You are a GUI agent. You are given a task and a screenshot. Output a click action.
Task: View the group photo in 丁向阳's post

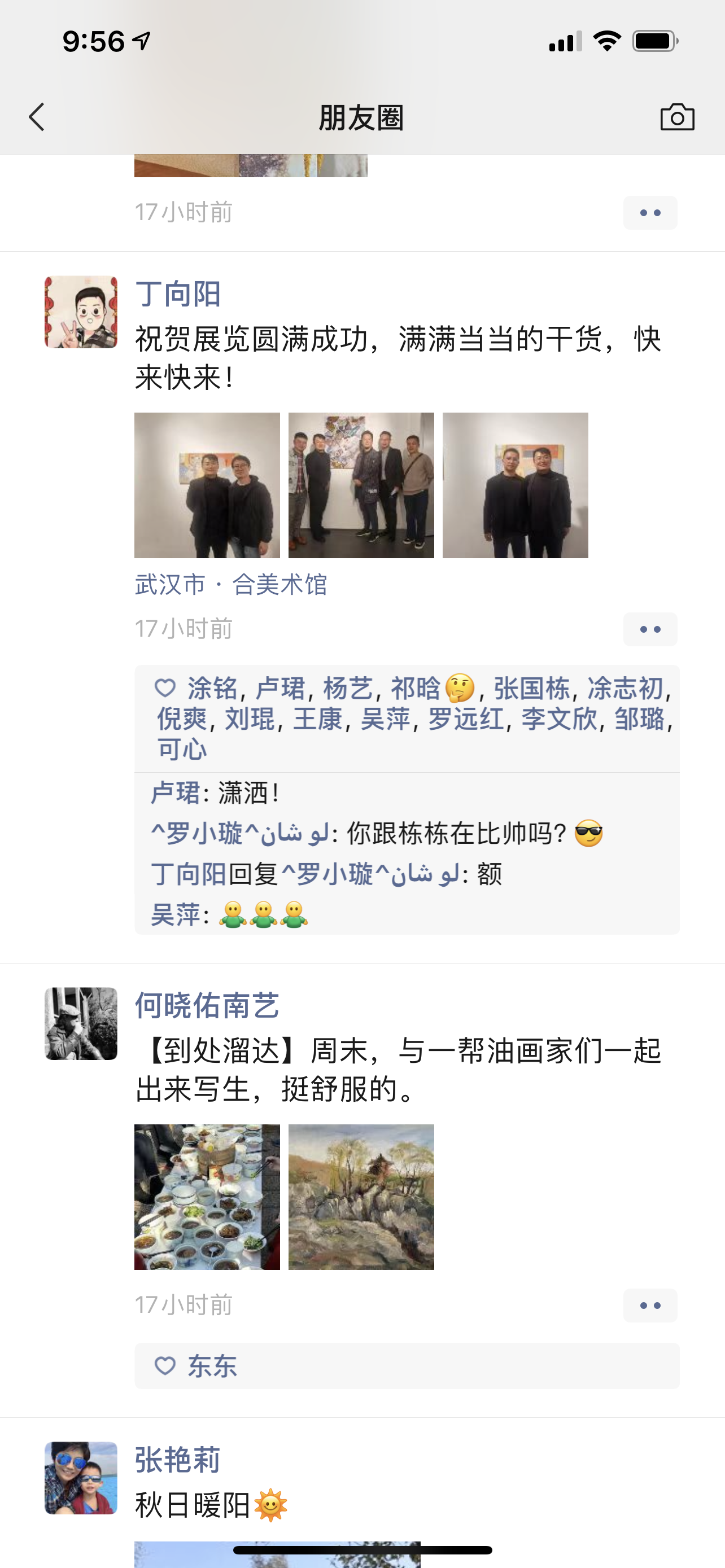click(x=361, y=485)
